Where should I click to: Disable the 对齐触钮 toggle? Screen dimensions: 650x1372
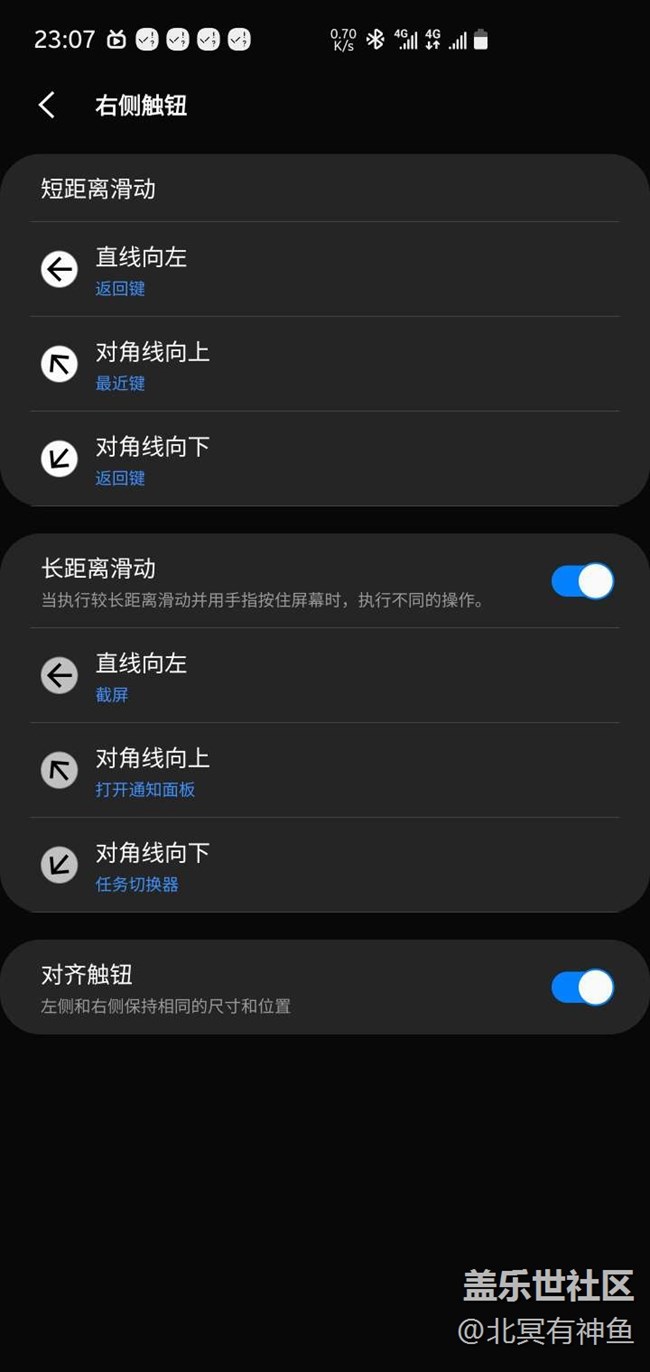[x=582, y=987]
